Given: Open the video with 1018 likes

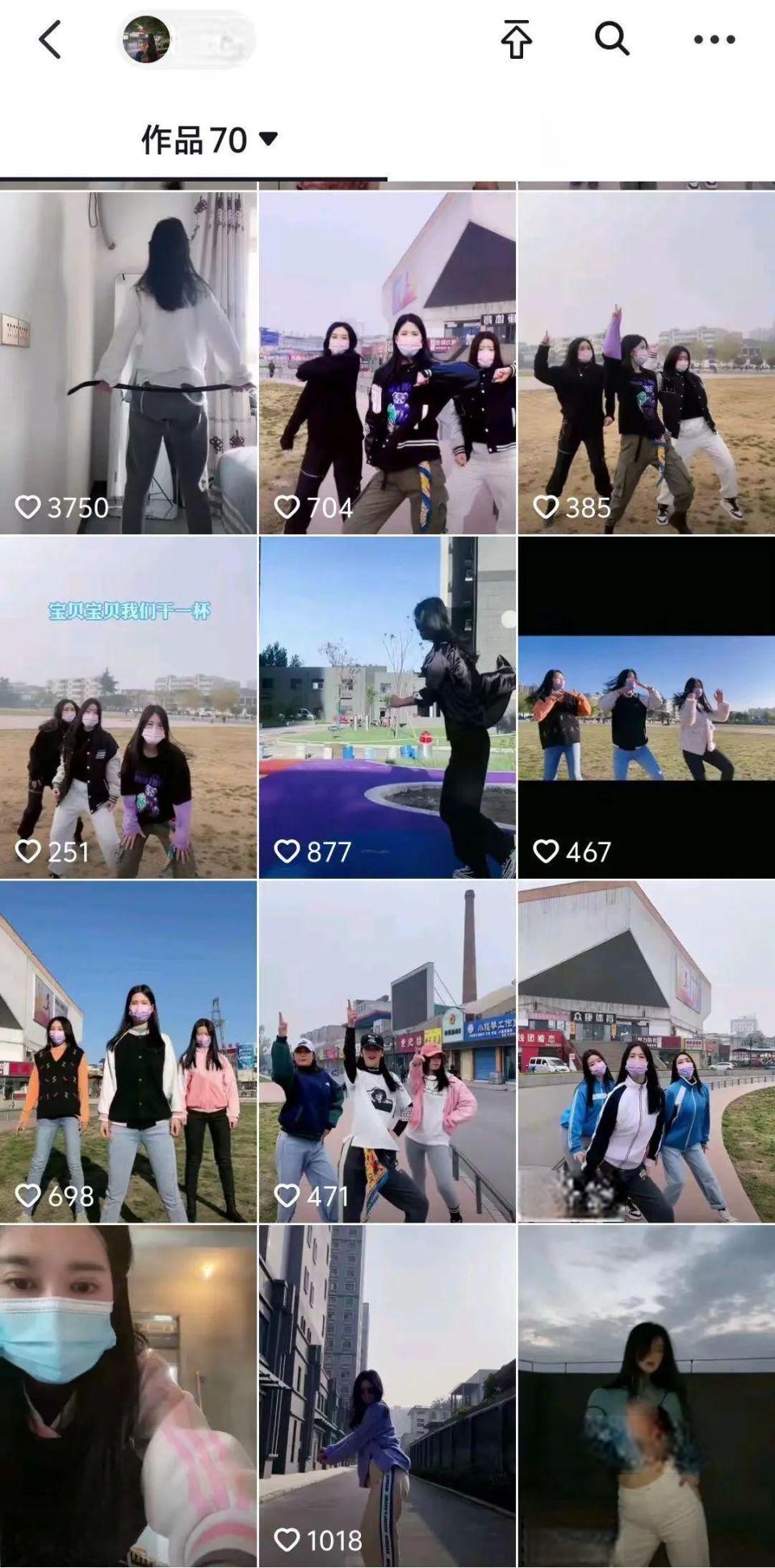Looking at the screenshot, I should tap(387, 1396).
